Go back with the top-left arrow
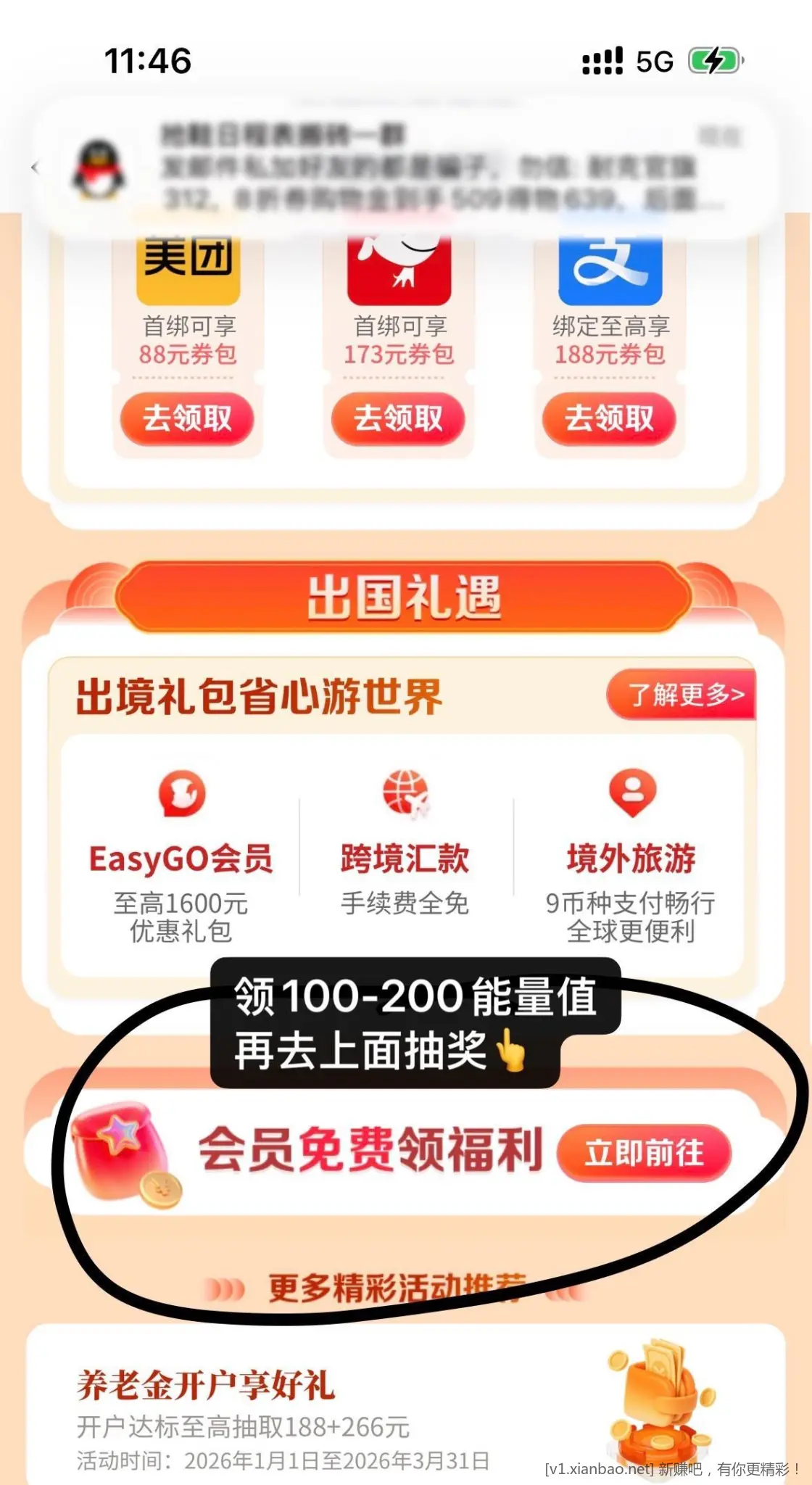Image resolution: width=812 pixels, height=1485 pixels. point(35,168)
